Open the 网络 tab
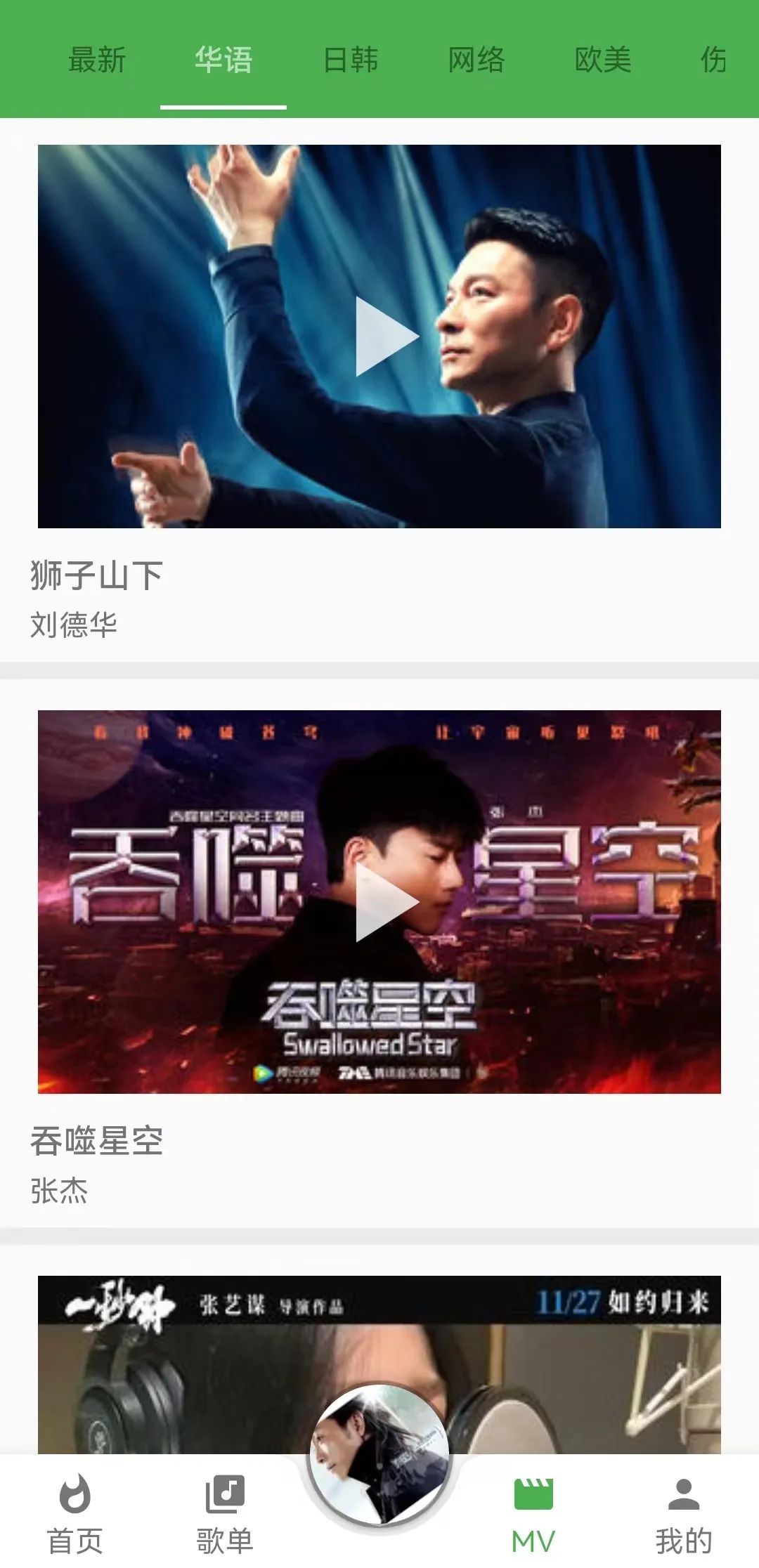 [x=476, y=60]
